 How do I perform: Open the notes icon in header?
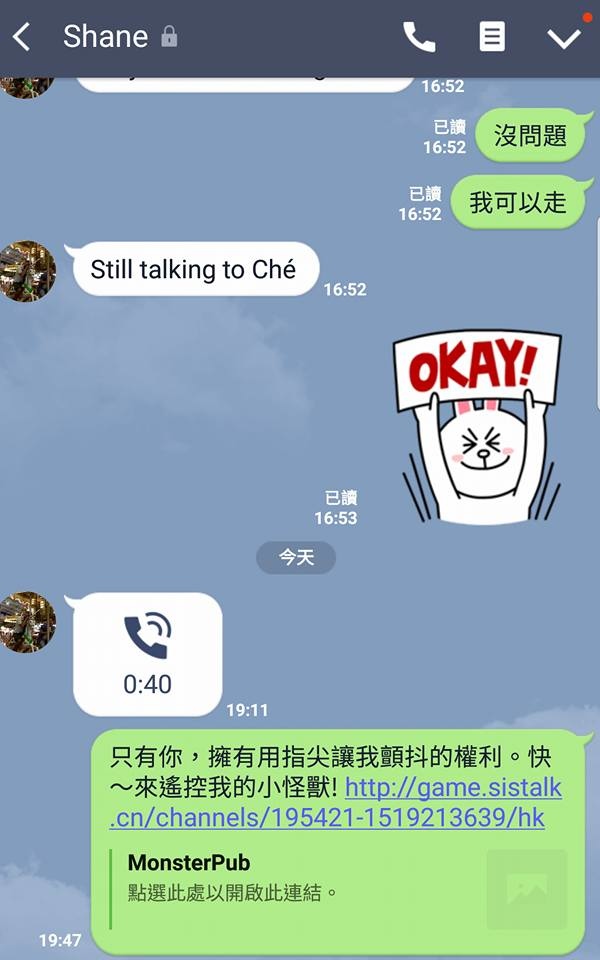point(492,37)
